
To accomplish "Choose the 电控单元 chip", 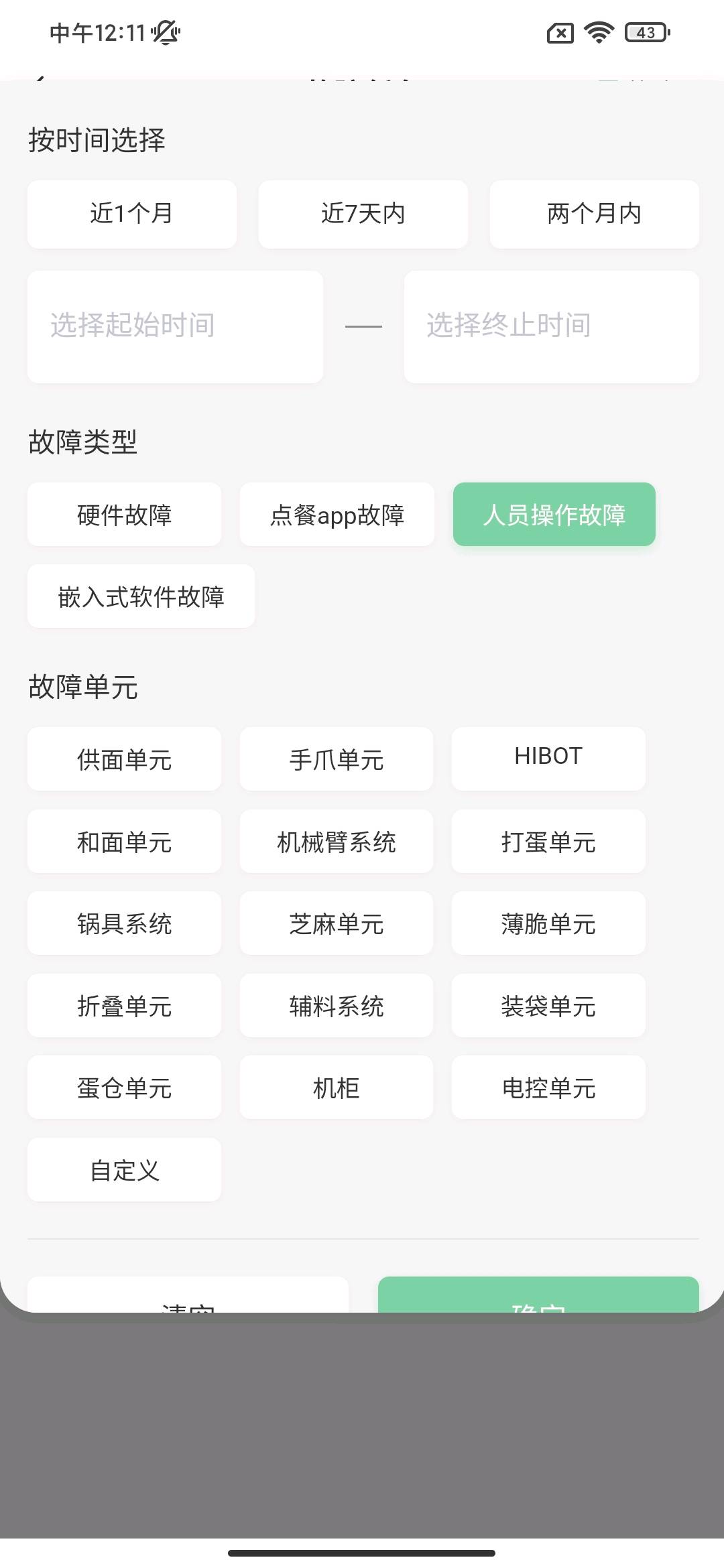I will 548,1088.
